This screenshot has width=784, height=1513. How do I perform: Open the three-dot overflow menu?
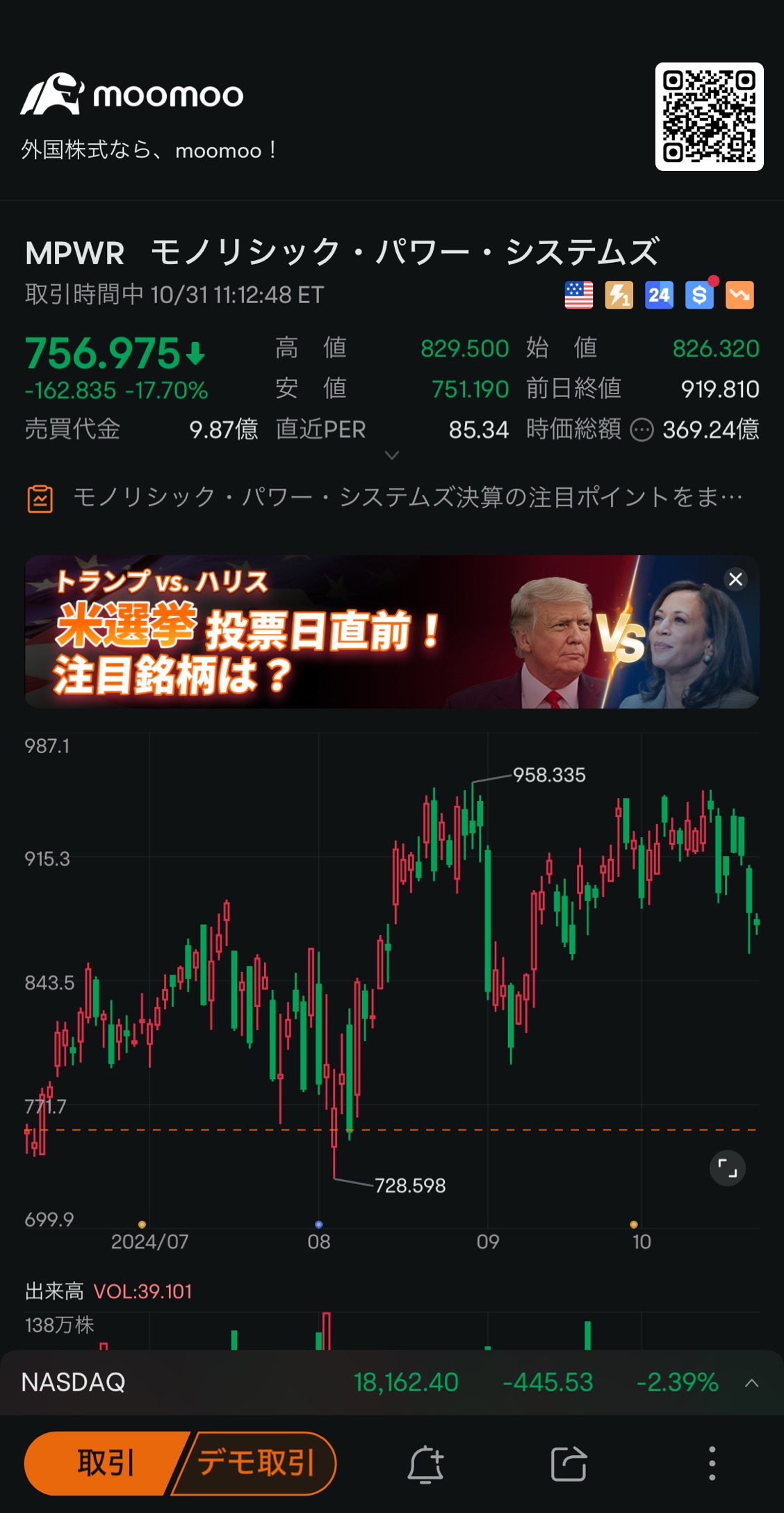tap(712, 1464)
